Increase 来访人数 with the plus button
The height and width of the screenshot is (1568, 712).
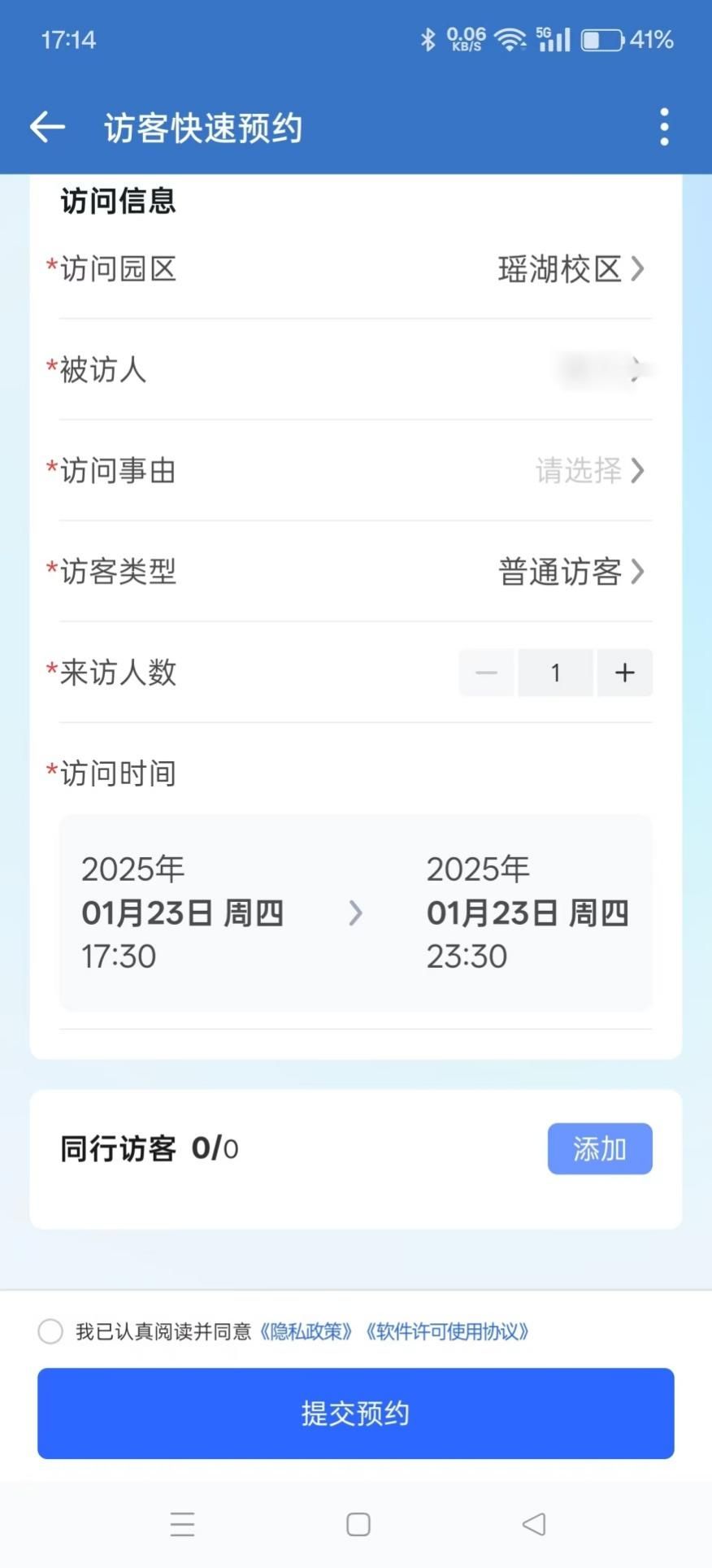[624, 673]
